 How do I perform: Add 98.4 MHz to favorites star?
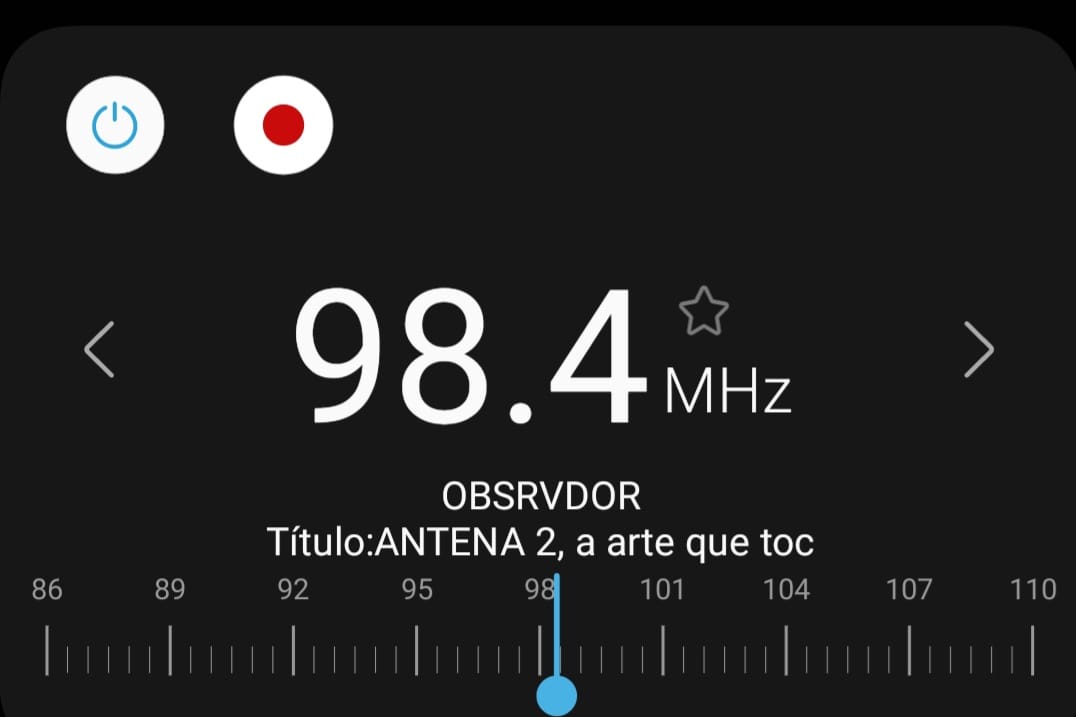[703, 312]
